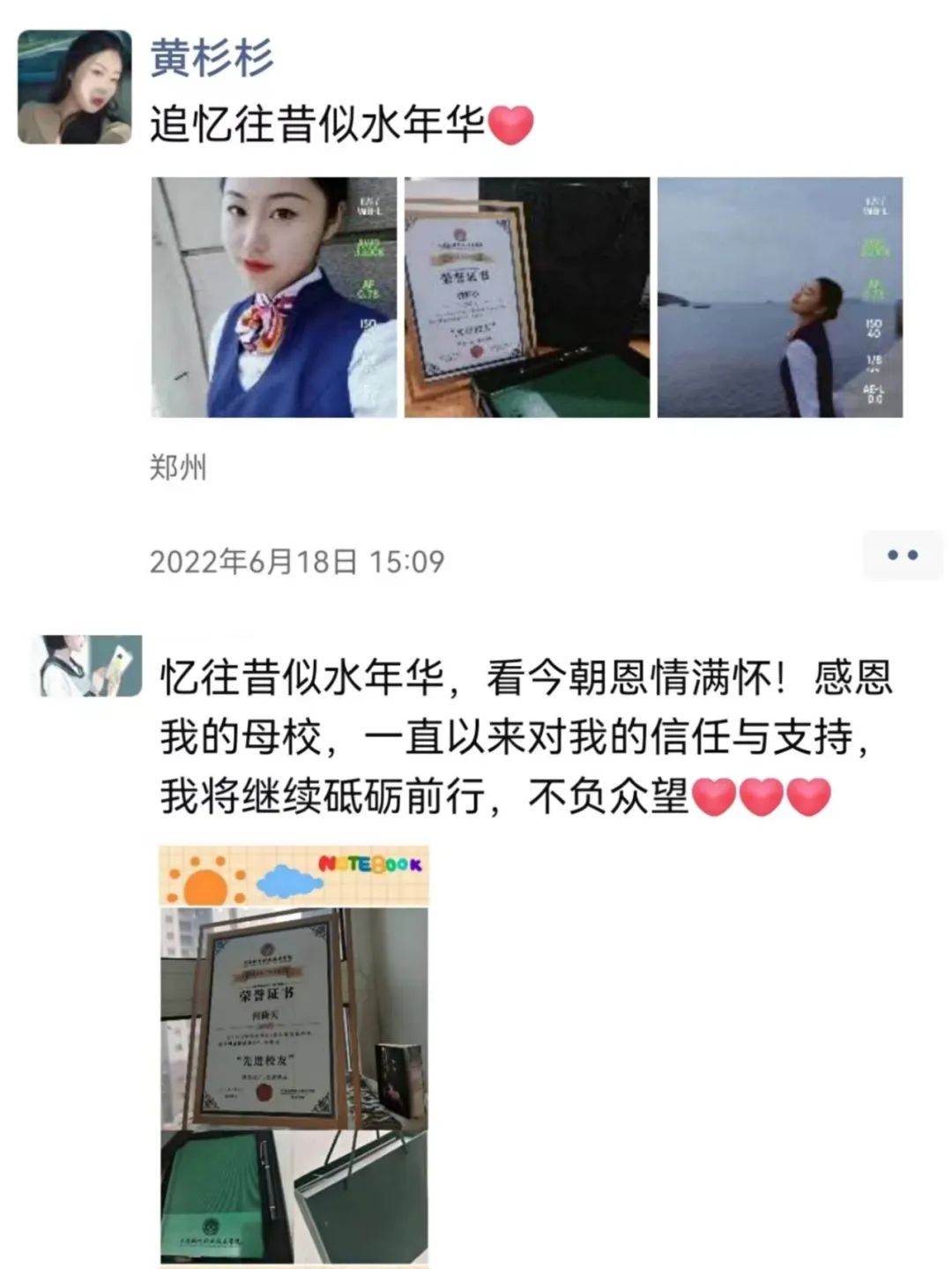Open the framed certificate photo in 黄杉杉's post
The width and height of the screenshot is (952, 1269).
tap(527, 297)
